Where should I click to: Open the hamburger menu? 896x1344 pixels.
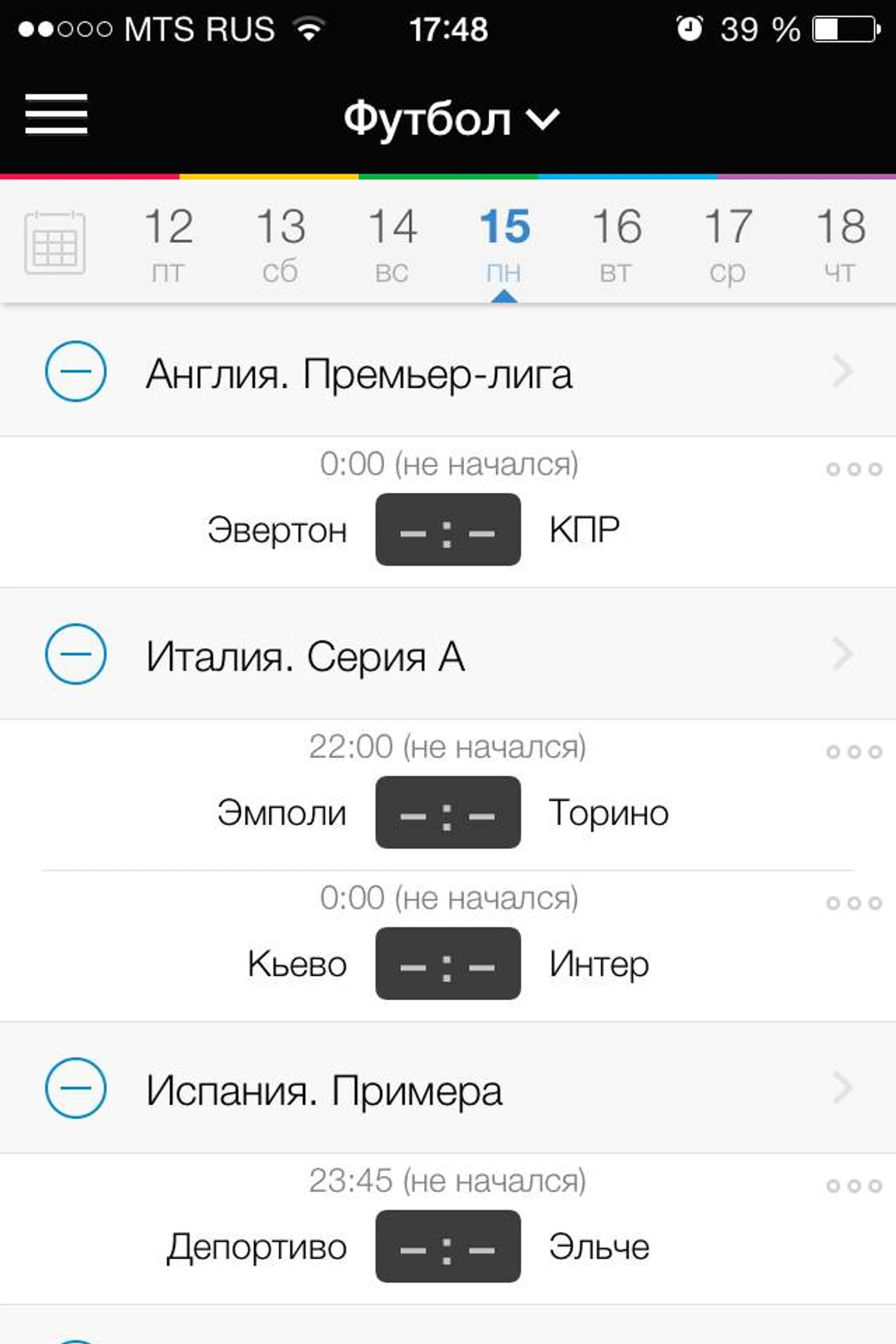(x=56, y=114)
